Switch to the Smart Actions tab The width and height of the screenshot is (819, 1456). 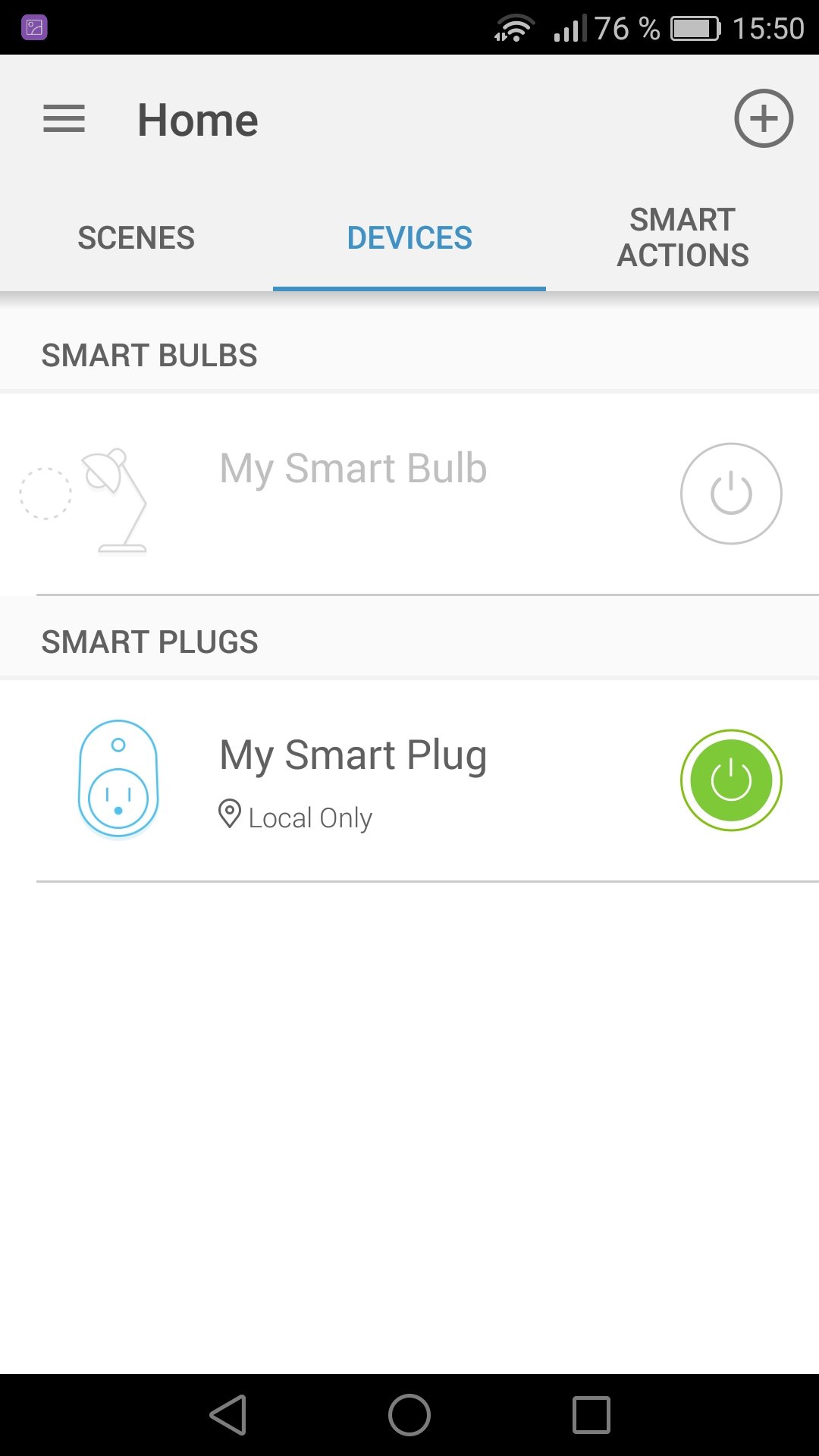[682, 238]
